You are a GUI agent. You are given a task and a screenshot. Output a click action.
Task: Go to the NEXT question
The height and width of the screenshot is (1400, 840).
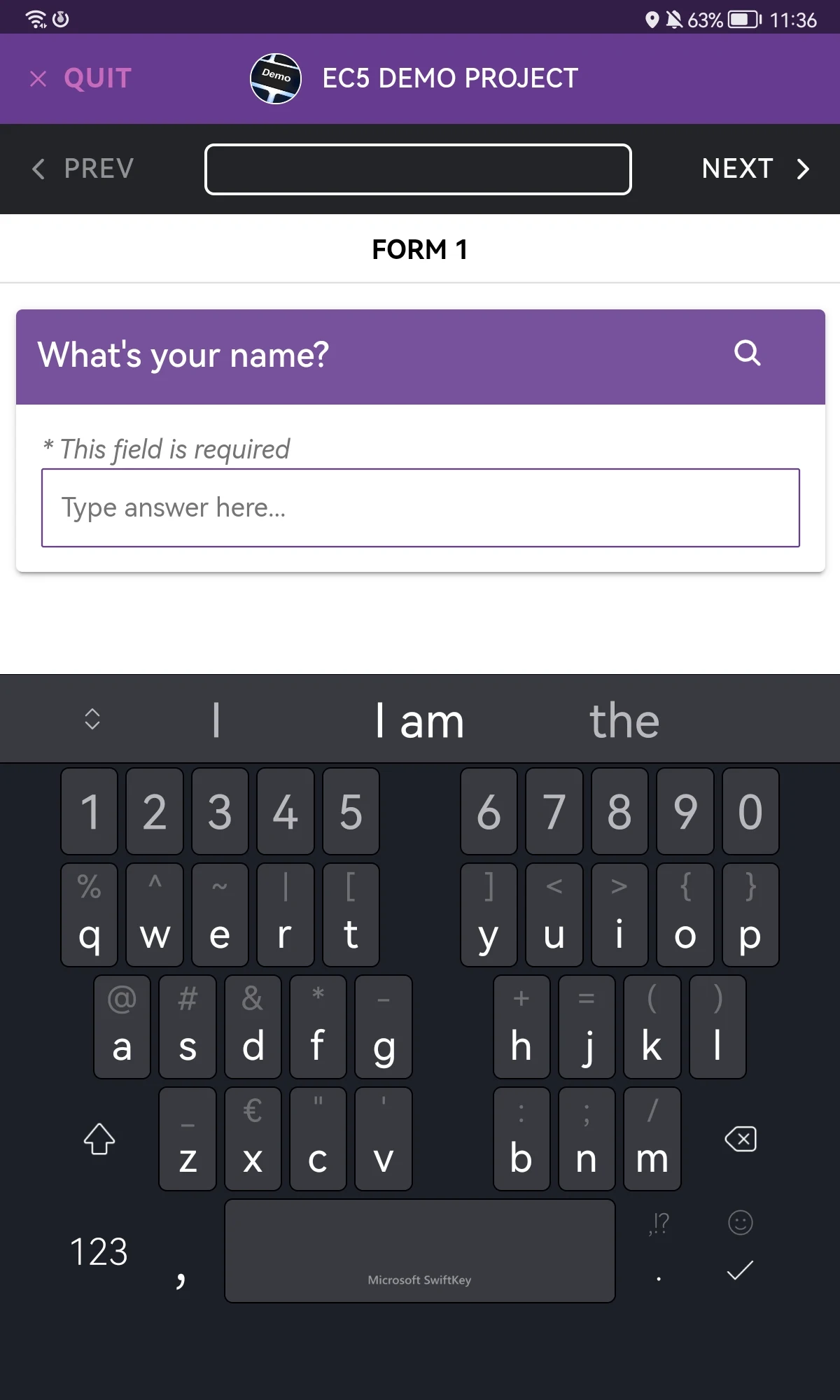(x=756, y=169)
